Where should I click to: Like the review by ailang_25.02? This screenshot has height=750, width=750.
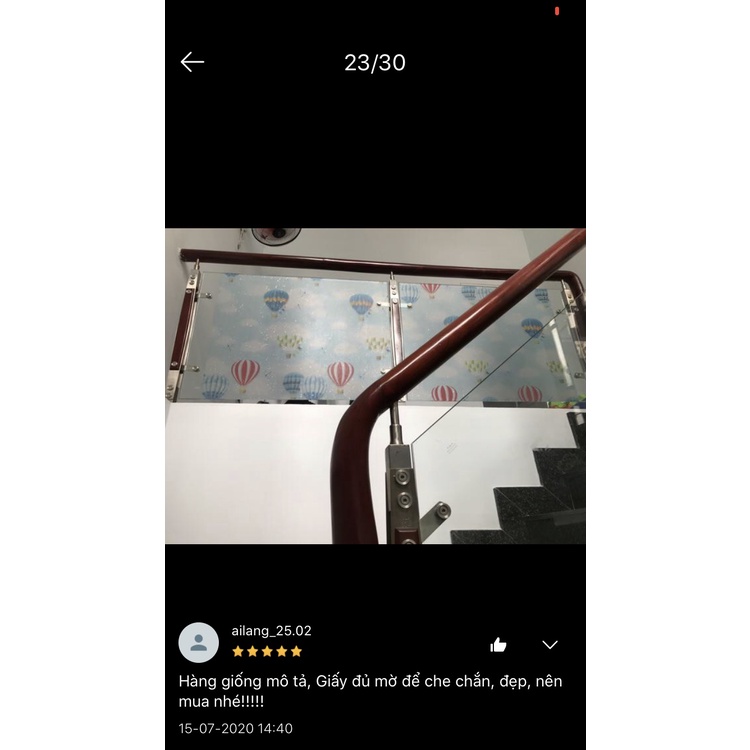click(x=498, y=645)
